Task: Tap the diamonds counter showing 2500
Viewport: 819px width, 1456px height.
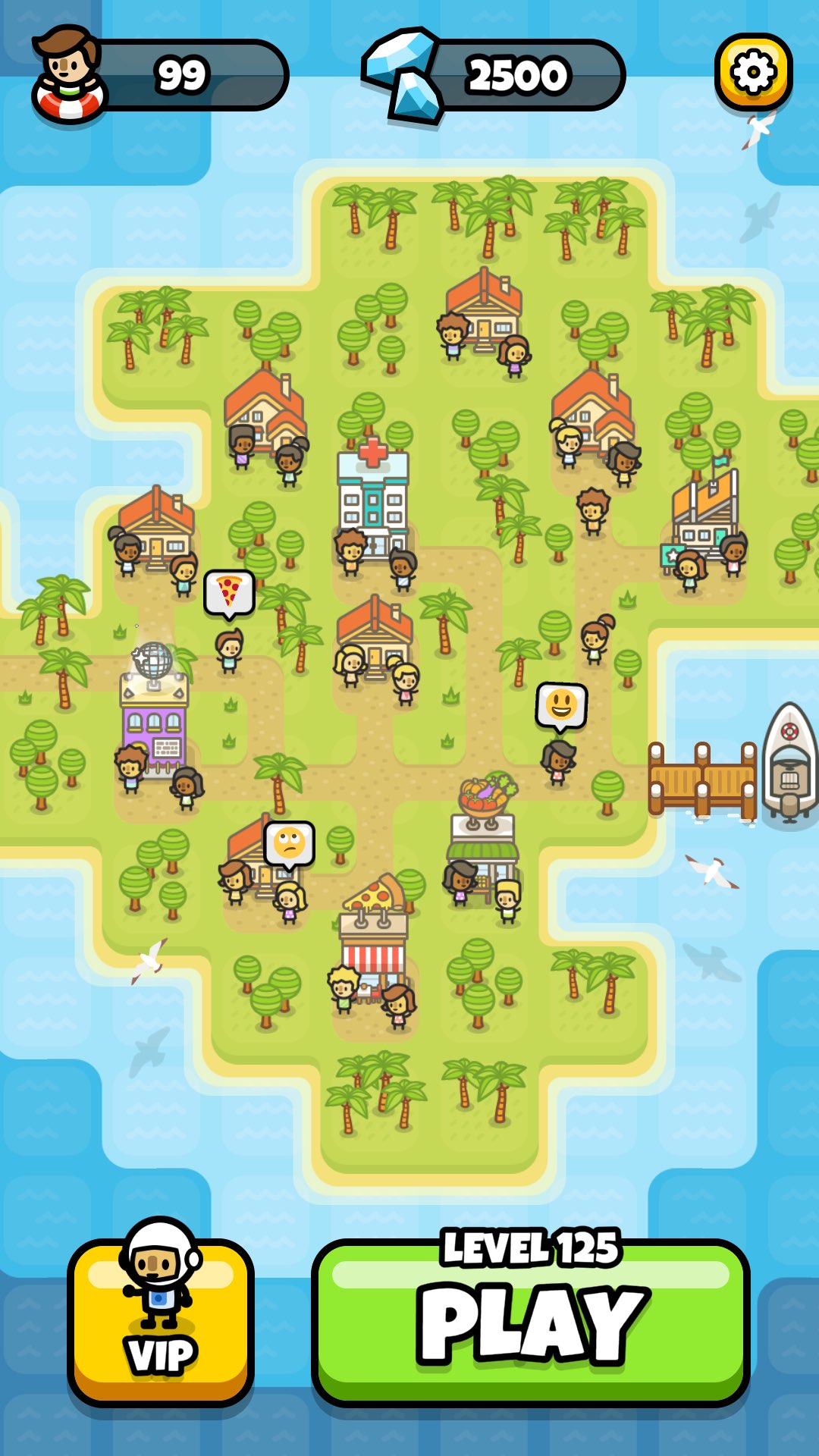Action: 493,75
